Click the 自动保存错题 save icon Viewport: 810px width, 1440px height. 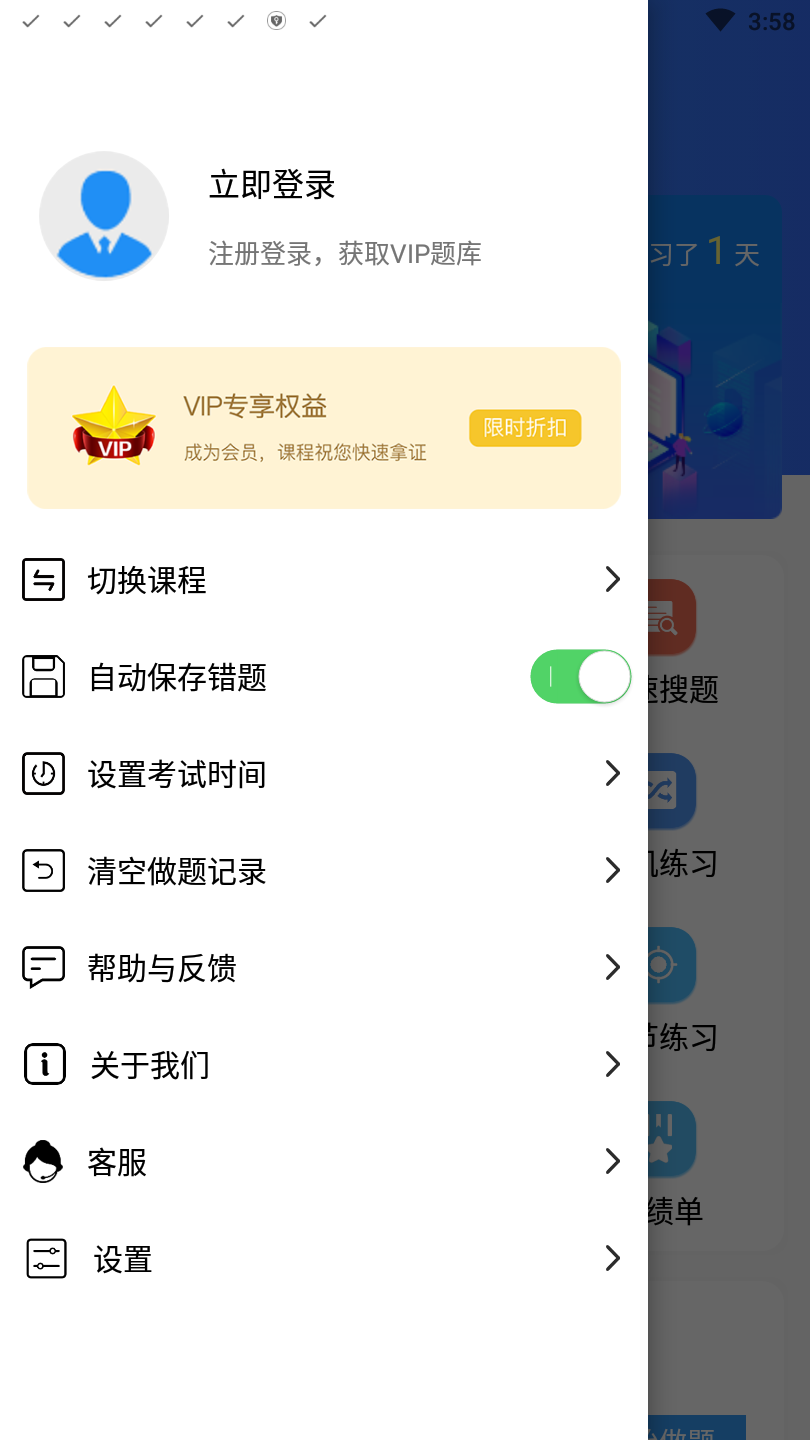click(44, 677)
